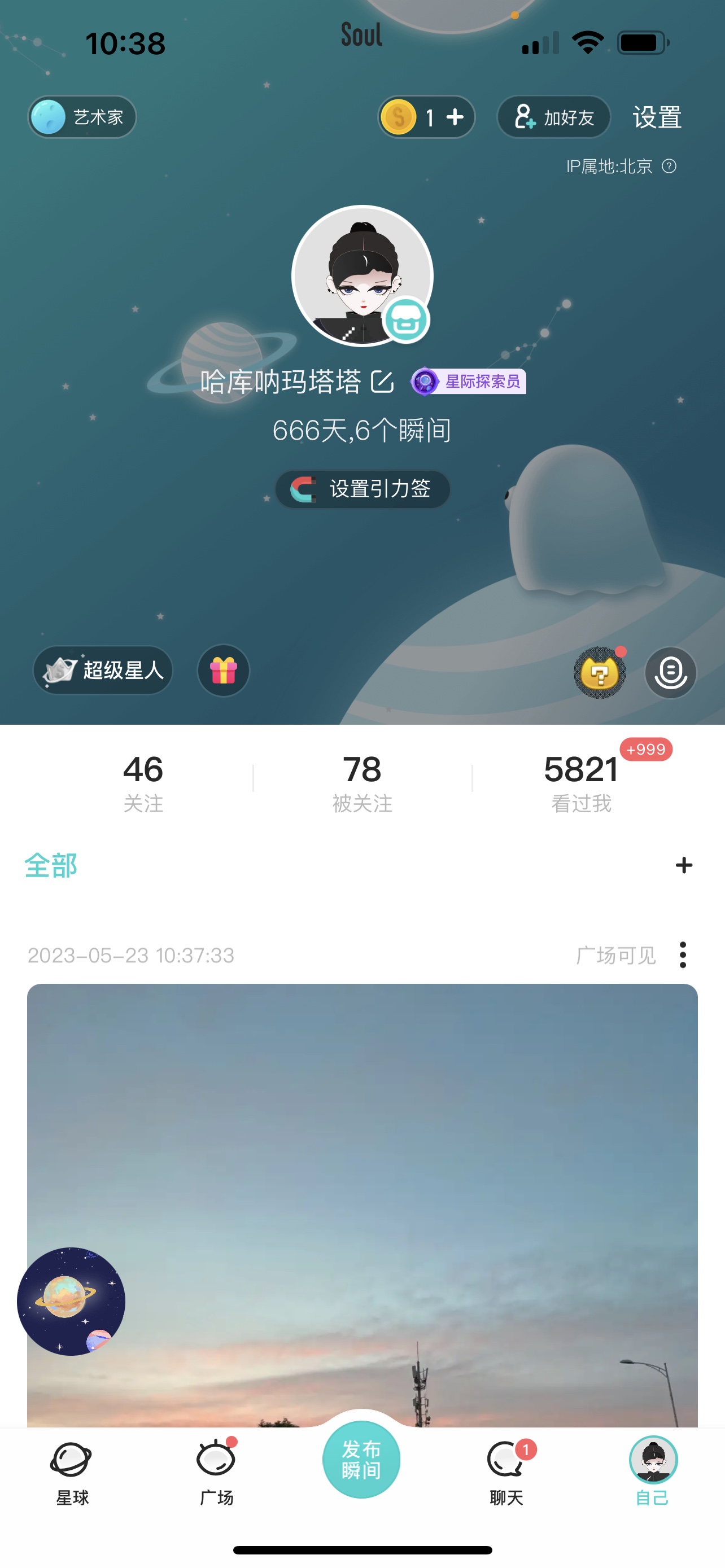Open 设置 settings
The image size is (725, 1568).
[657, 117]
